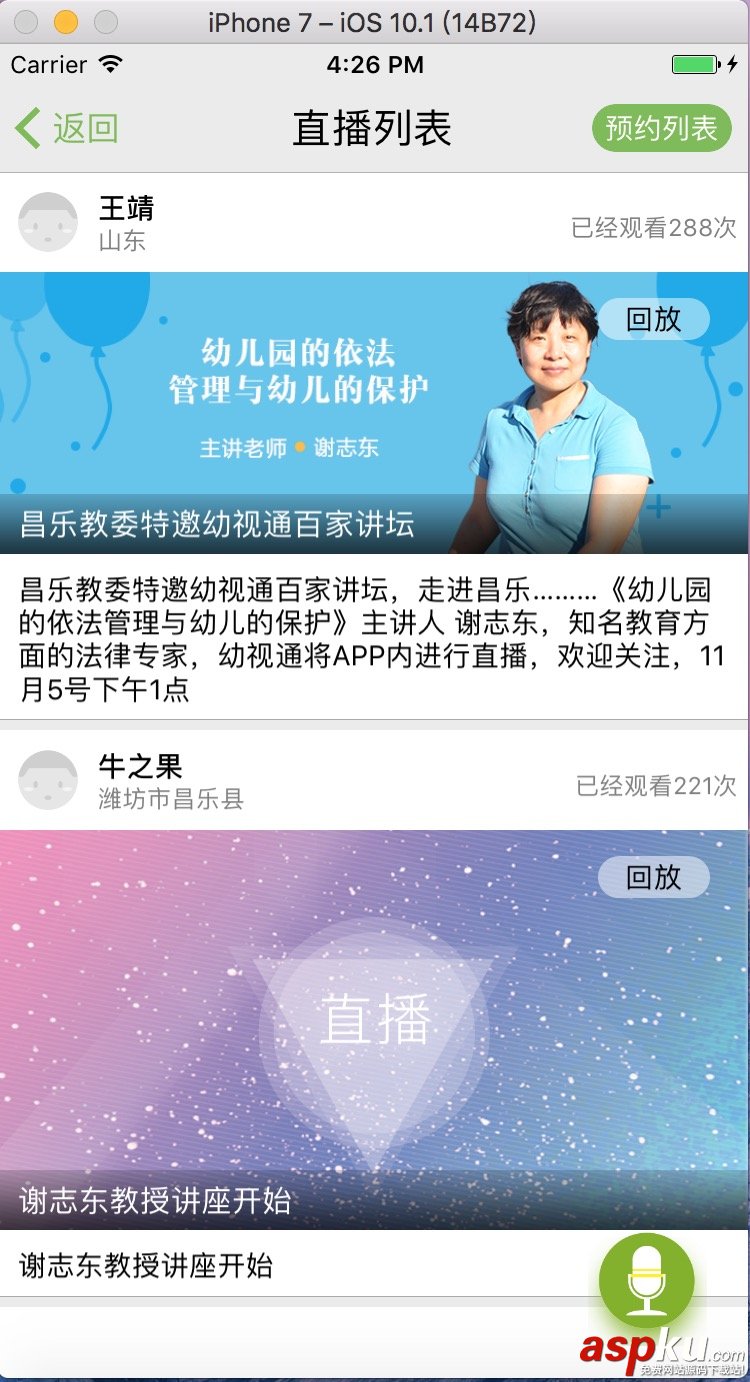Go back using the 返回 button

pos(68,129)
